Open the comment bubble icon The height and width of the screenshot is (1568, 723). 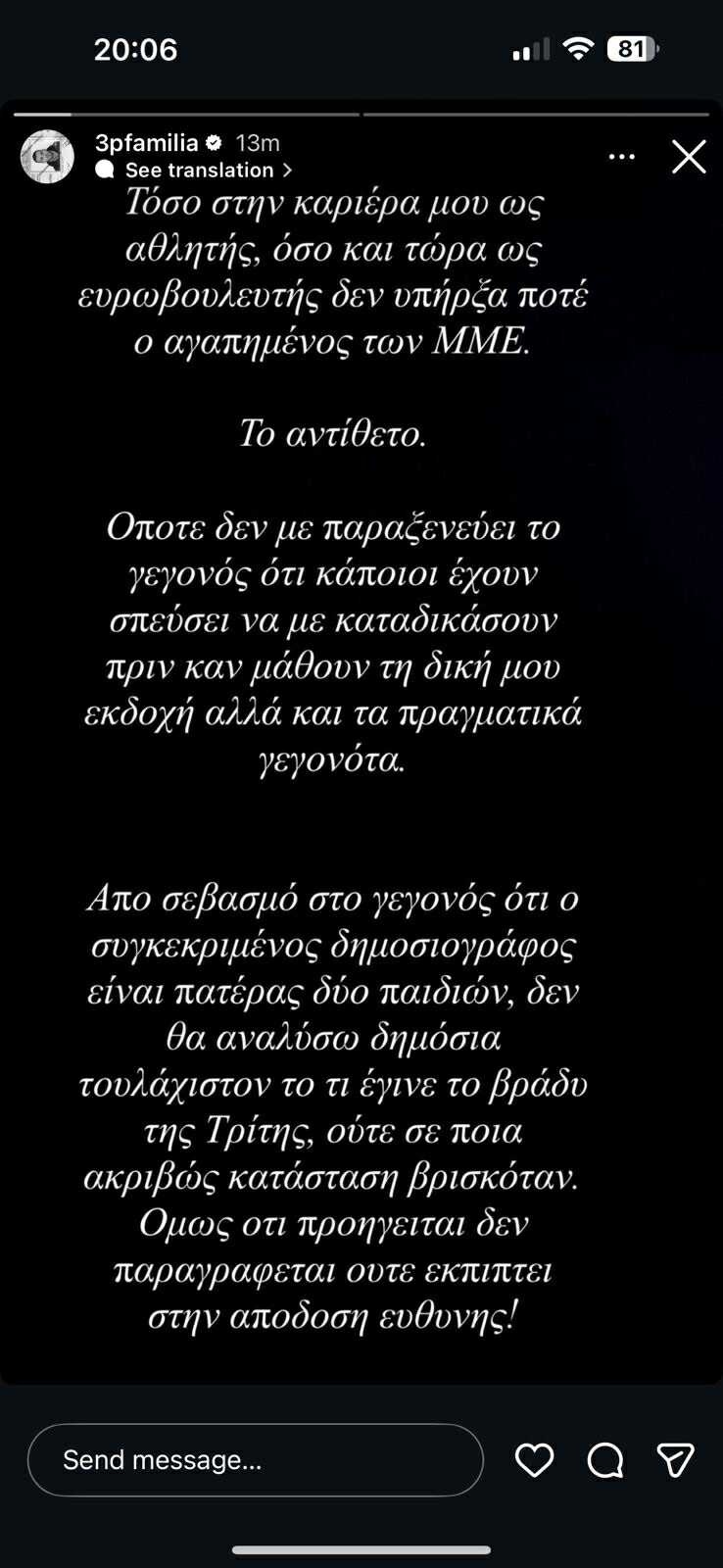click(605, 1460)
